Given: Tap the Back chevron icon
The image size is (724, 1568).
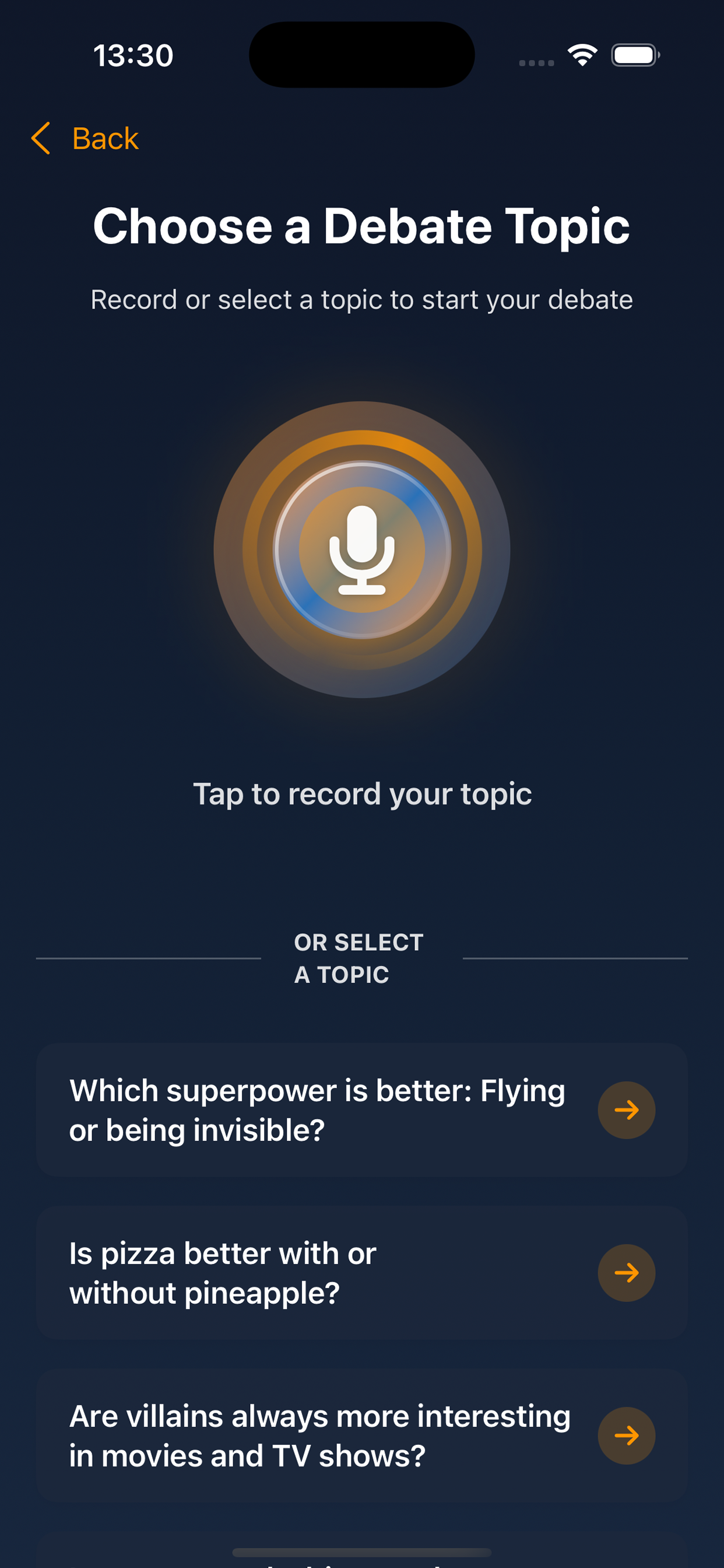Looking at the screenshot, I should pos(41,139).
